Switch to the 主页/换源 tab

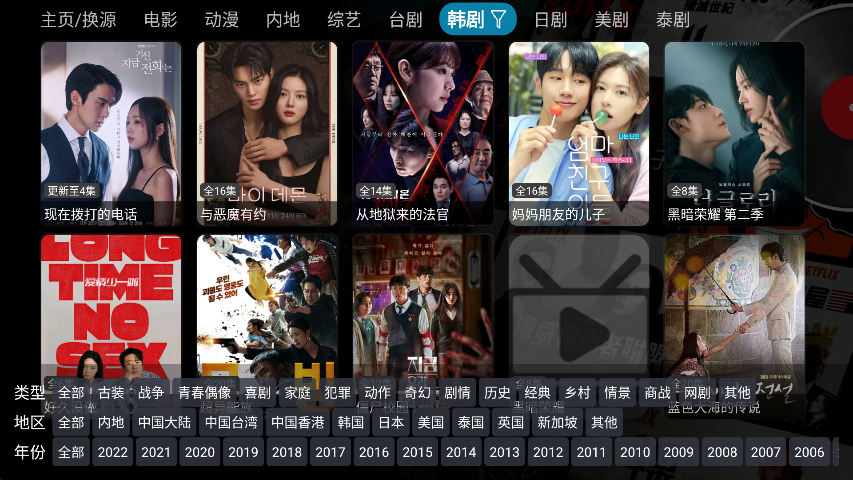(x=78, y=20)
